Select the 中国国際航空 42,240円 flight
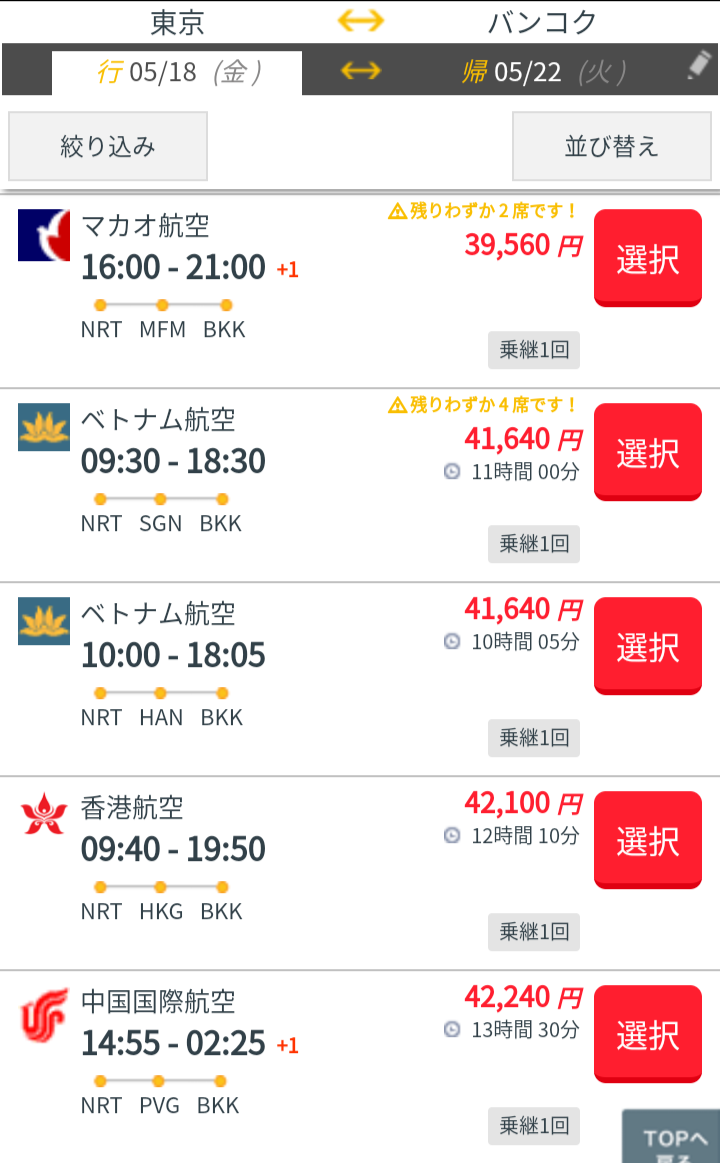720x1163 pixels. coord(647,1035)
